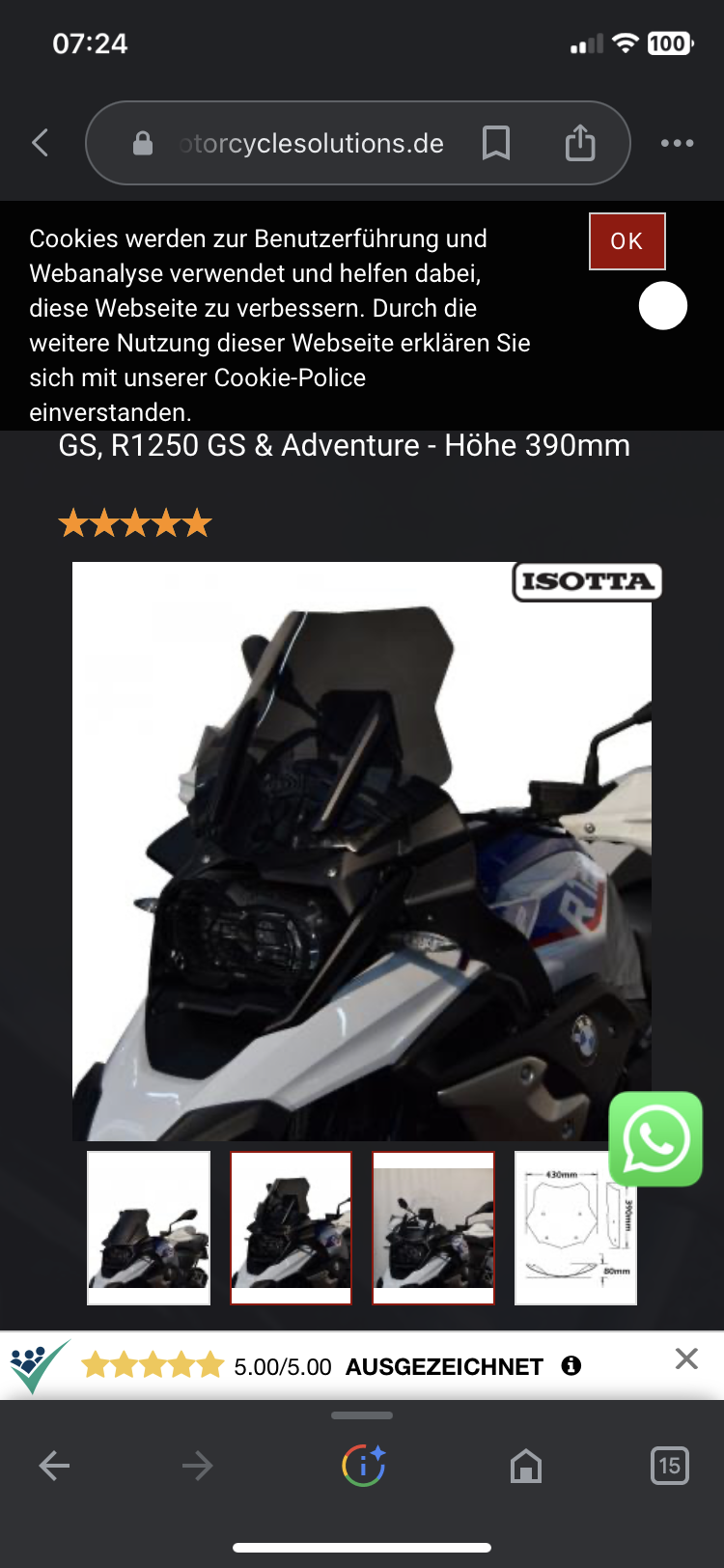Viewport: 724px width, 1568px height.
Task: Tap the address bar URL
Action: click(311, 144)
